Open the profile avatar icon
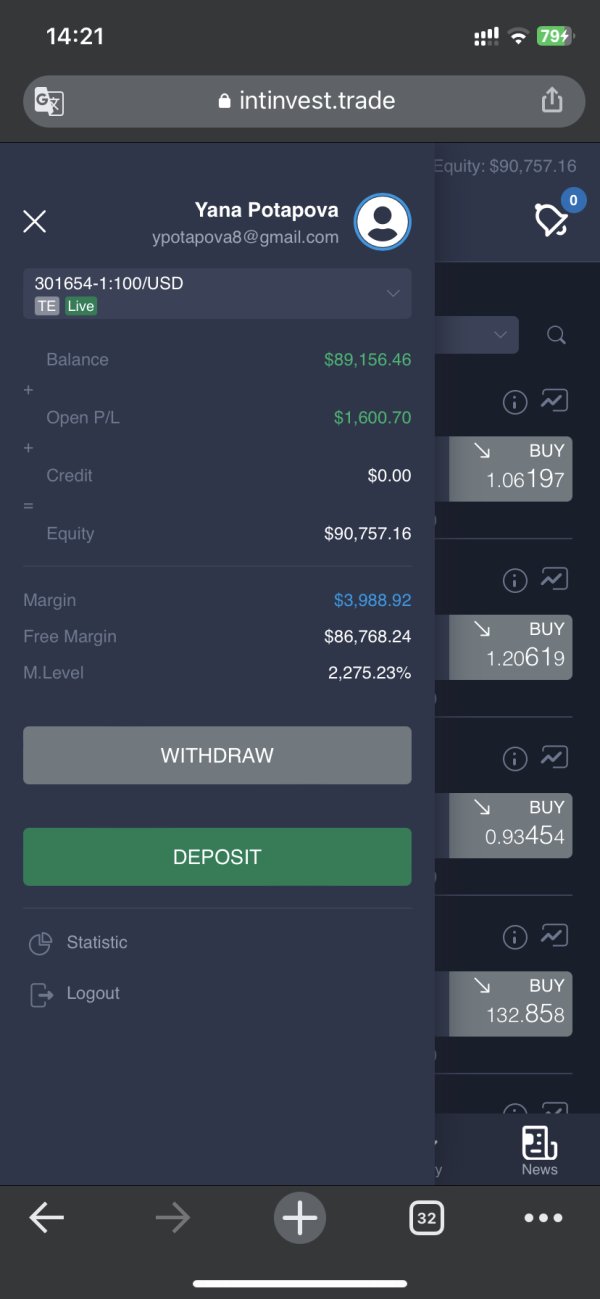The image size is (600, 1299). [x=383, y=222]
